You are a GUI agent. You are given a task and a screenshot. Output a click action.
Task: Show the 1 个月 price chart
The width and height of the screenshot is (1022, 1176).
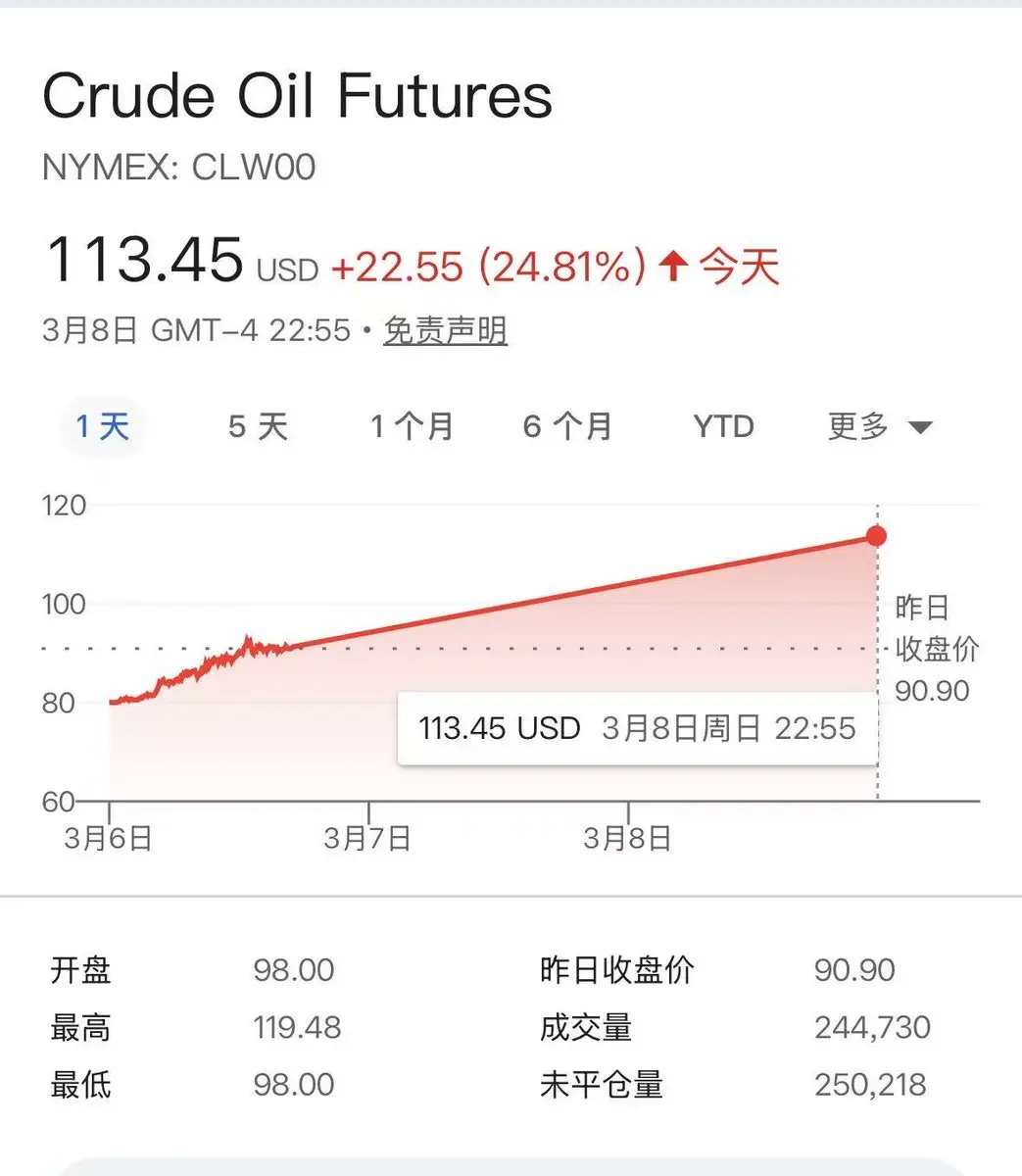pyautogui.click(x=412, y=427)
